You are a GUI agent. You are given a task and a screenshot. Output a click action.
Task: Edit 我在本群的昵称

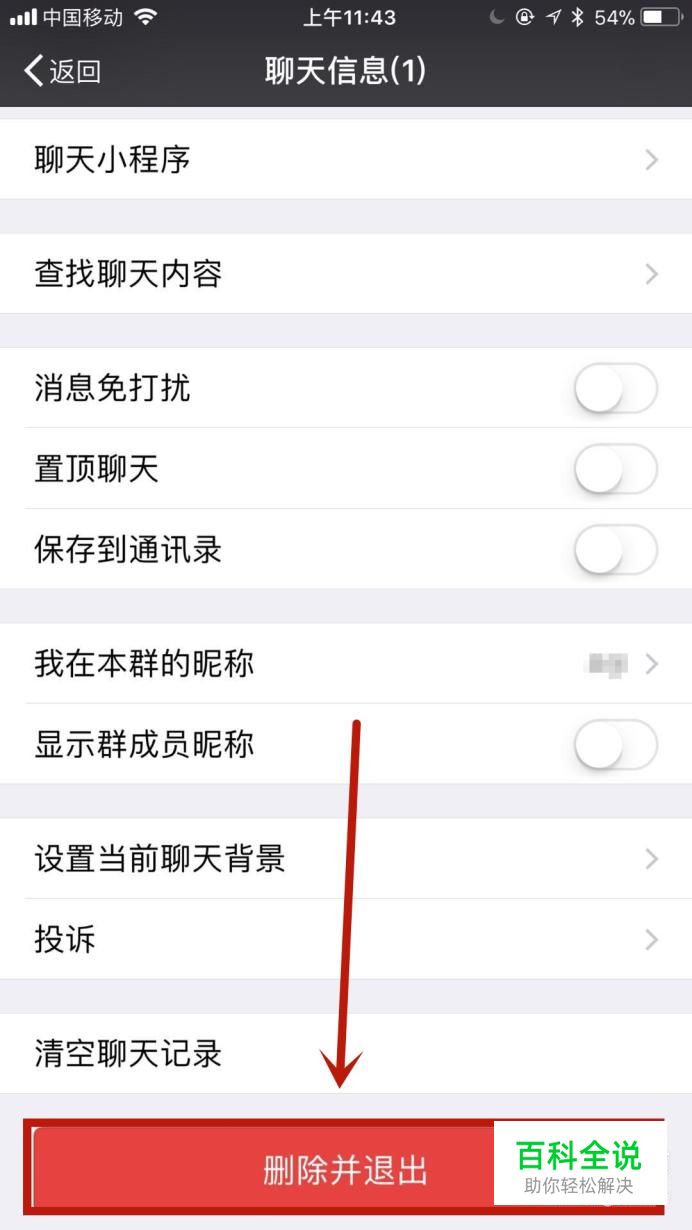click(x=346, y=663)
